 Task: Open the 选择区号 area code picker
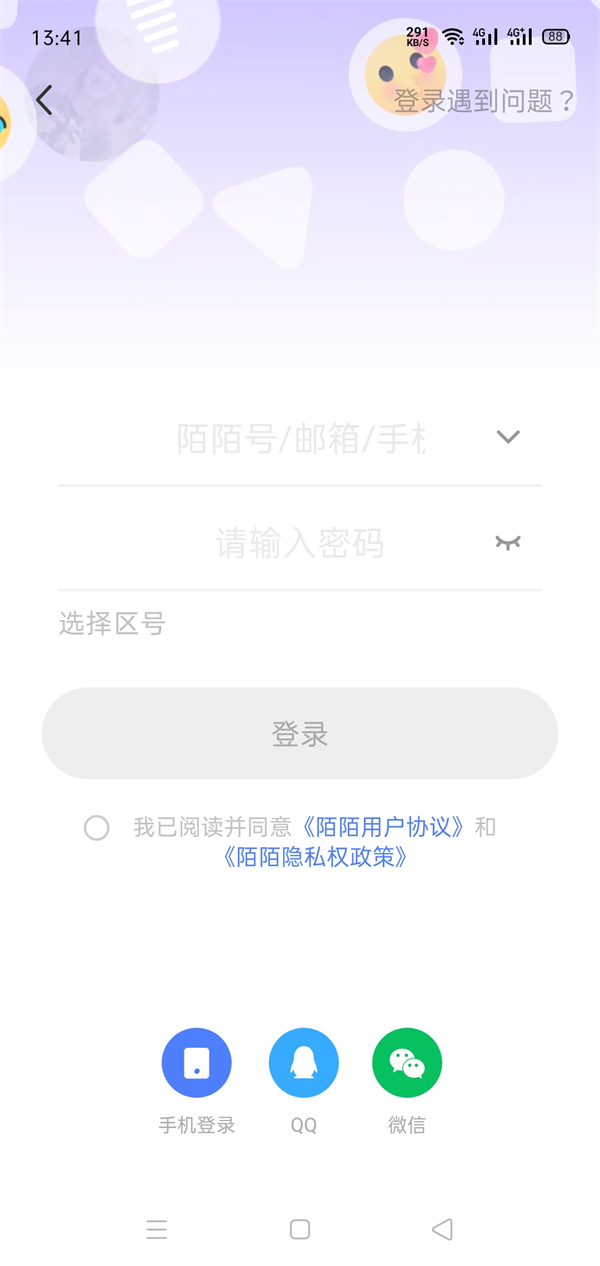click(x=112, y=624)
